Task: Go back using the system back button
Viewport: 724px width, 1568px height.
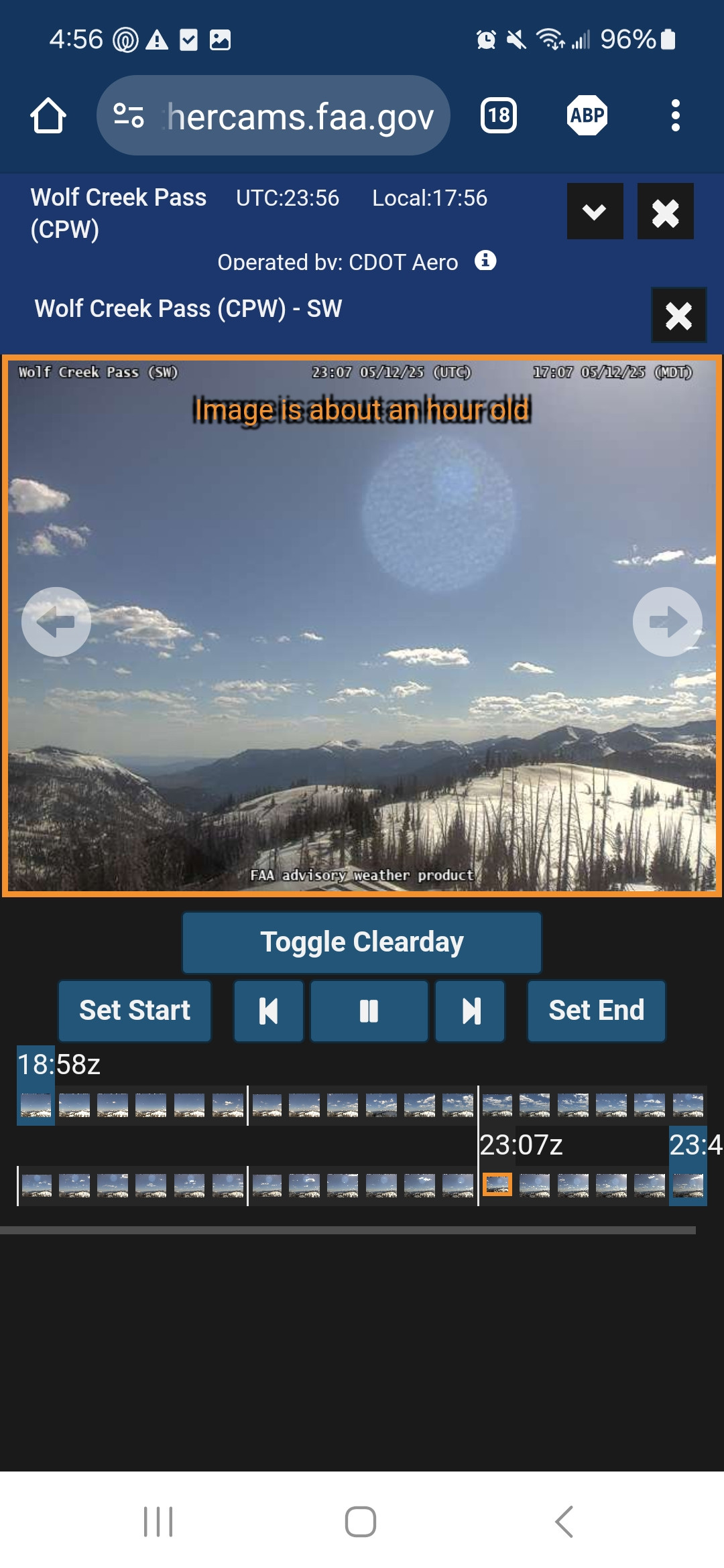Action: click(x=564, y=1521)
